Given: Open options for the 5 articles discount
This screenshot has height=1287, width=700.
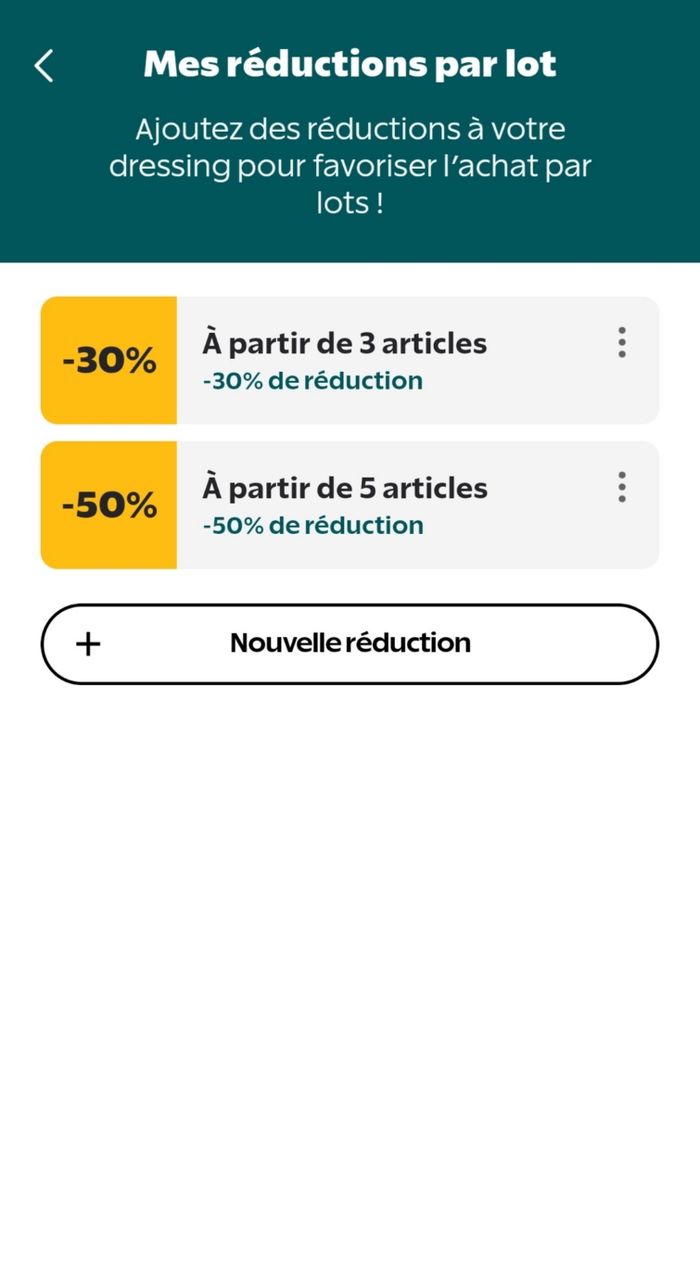Looking at the screenshot, I should tap(622, 487).
